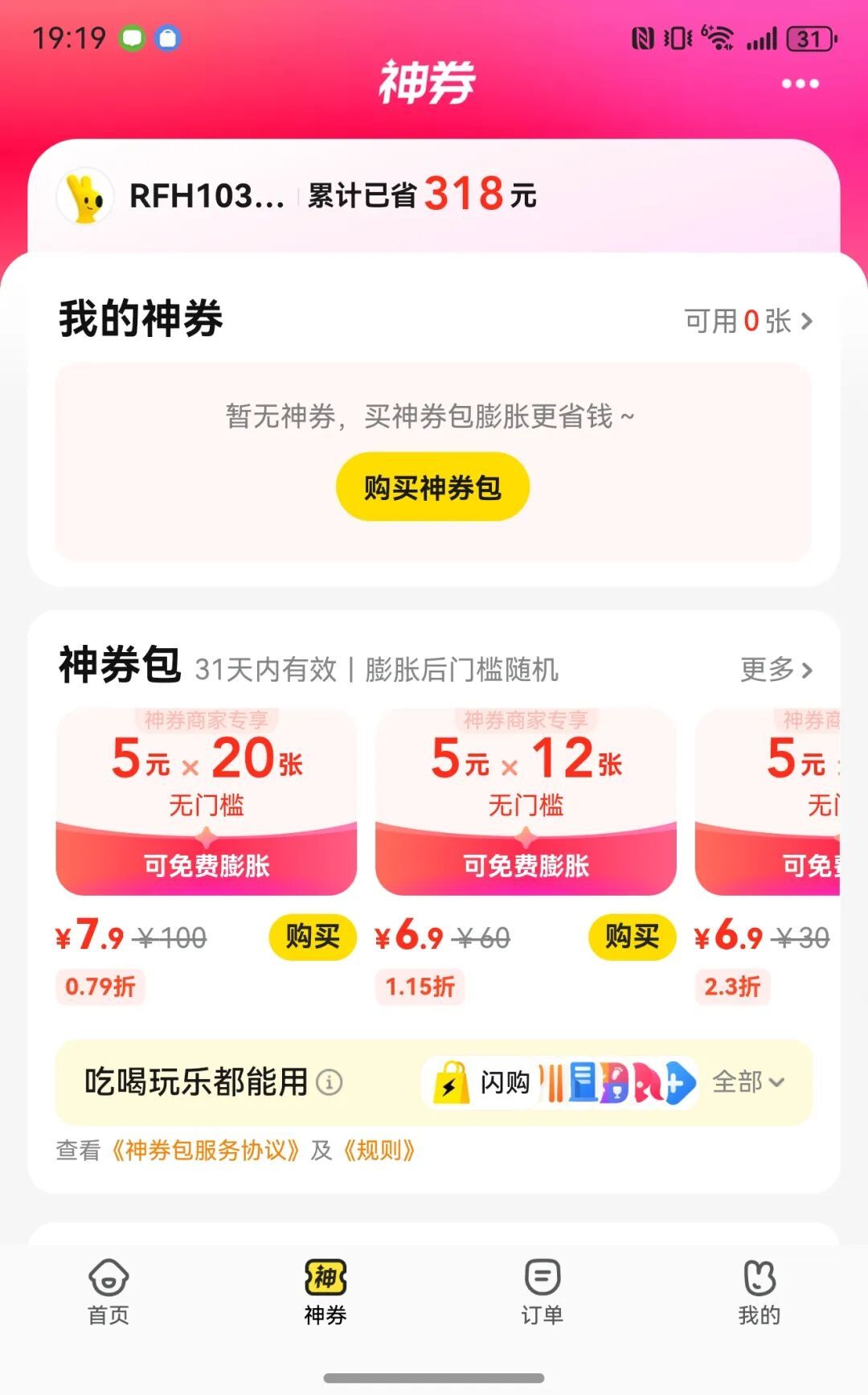Switch to the 订单 tab
The height and width of the screenshot is (1395, 868).
(542, 1291)
